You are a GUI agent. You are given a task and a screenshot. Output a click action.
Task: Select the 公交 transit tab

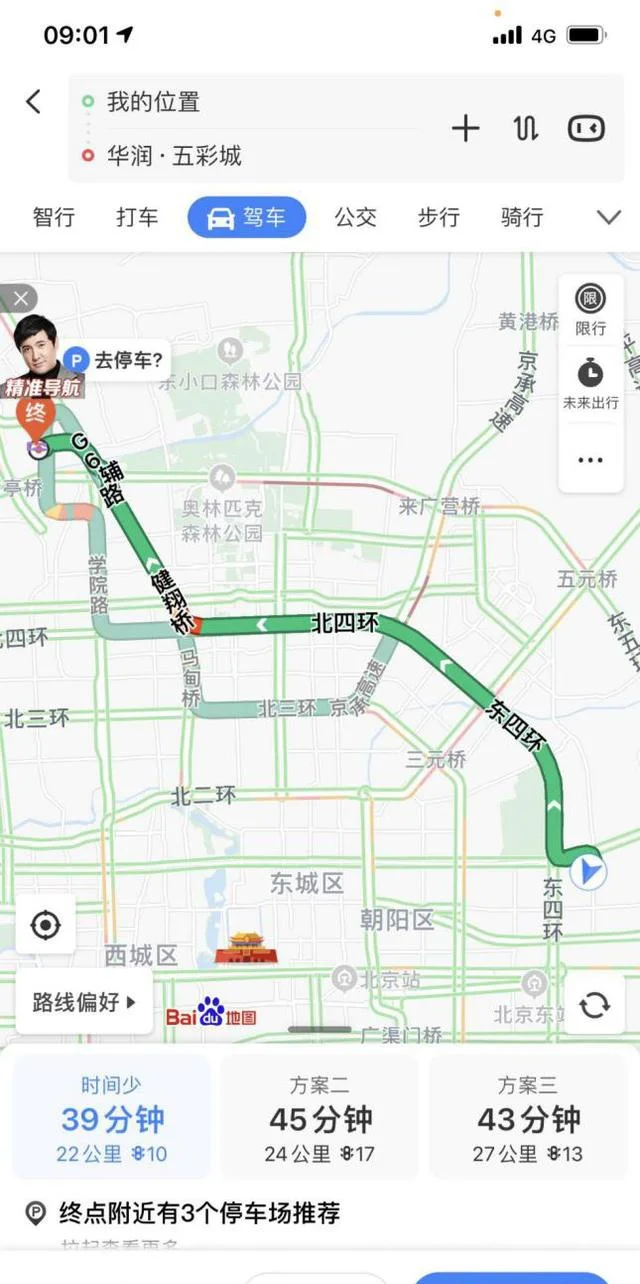pyautogui.click(x=355, y=217)
